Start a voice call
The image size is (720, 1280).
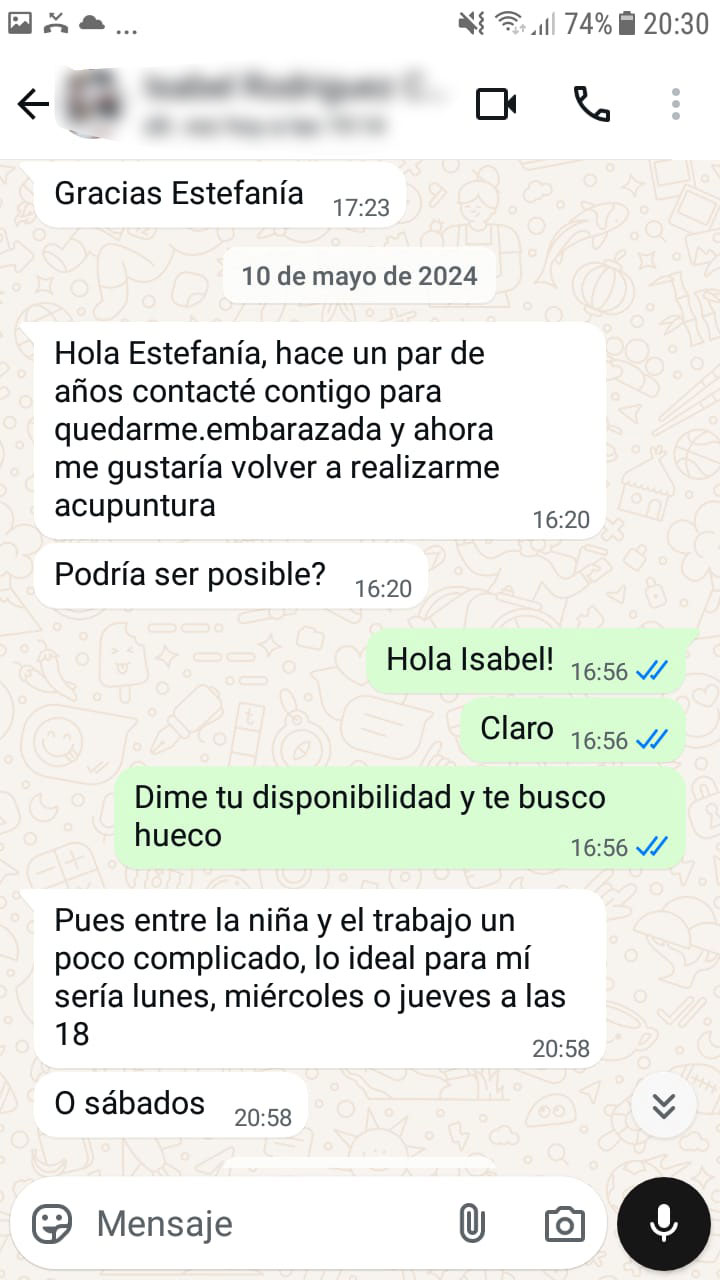pyautogui.click(x=591, y=104)
